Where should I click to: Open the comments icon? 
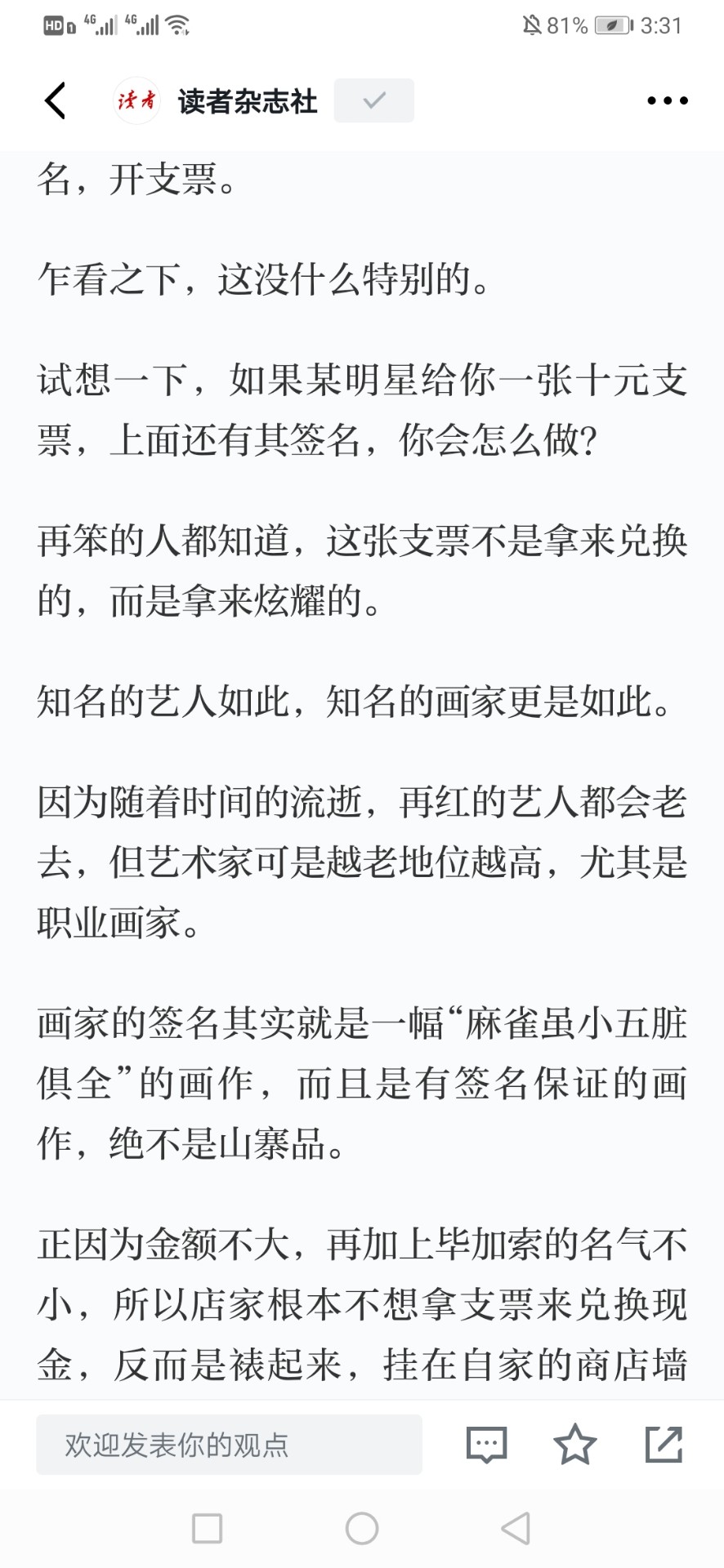[486, 1445]
